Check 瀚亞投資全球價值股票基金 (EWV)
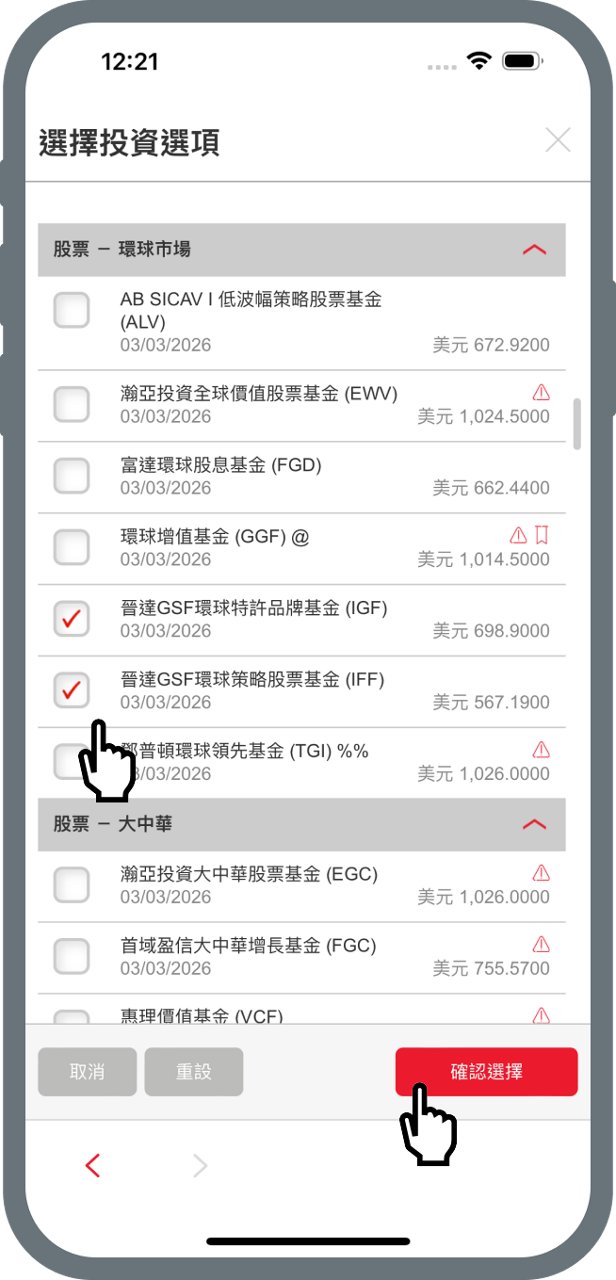Viewport: 616px width, 1280px height. point(71,405)
